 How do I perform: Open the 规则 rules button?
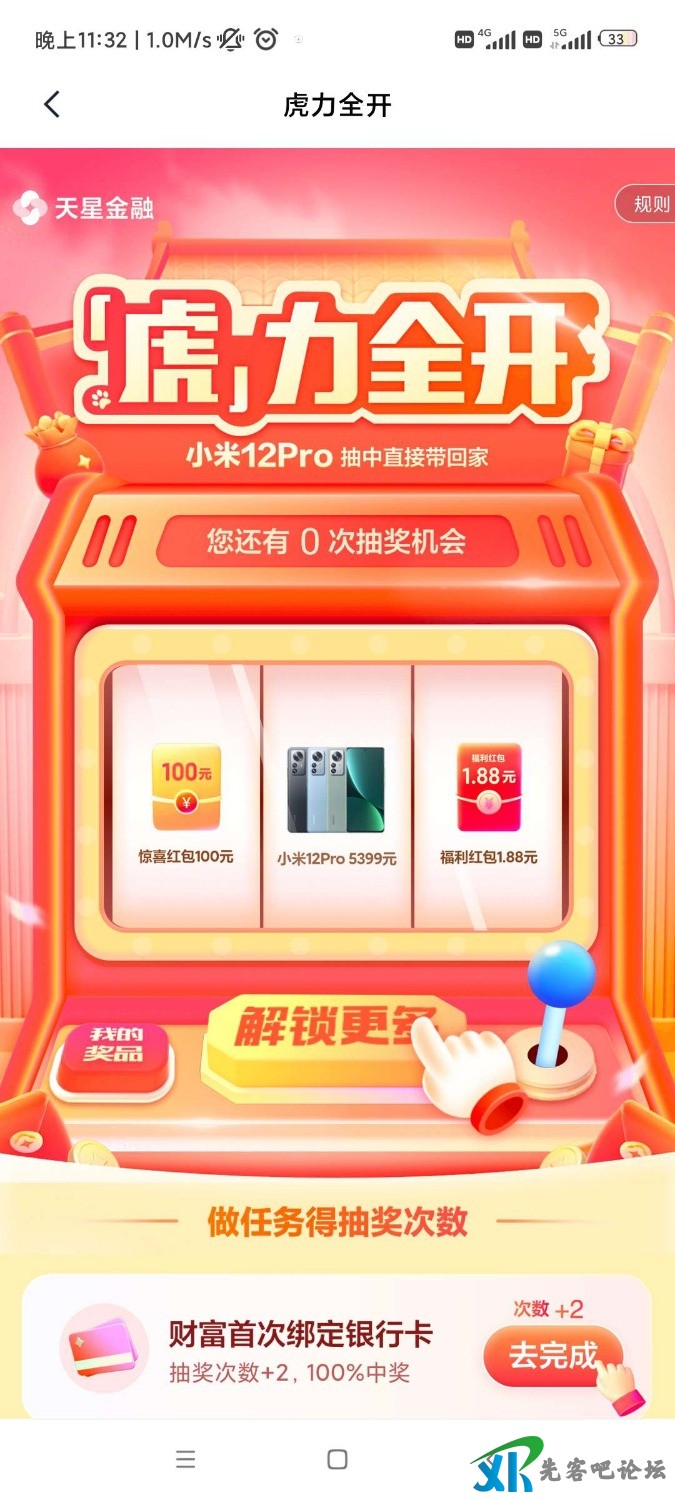coord(650,204)
